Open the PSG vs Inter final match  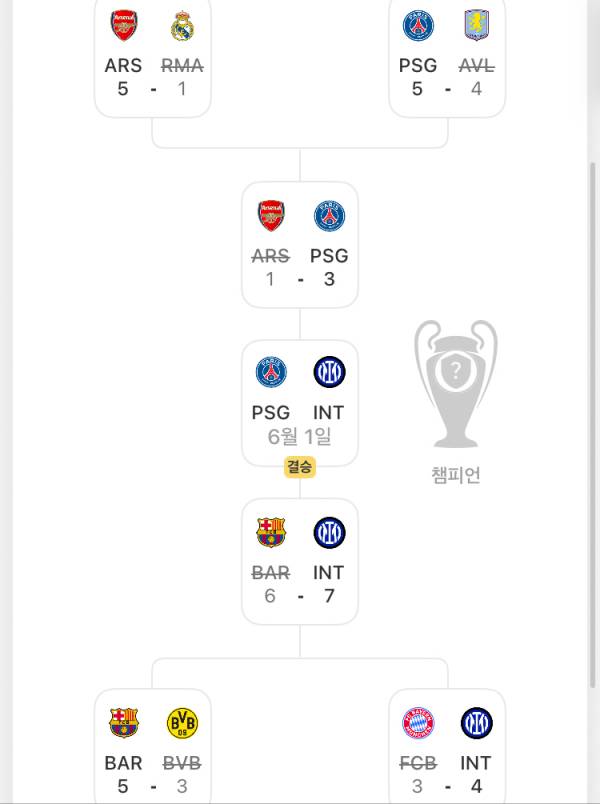pyautogui.click(x=300, y=403)
